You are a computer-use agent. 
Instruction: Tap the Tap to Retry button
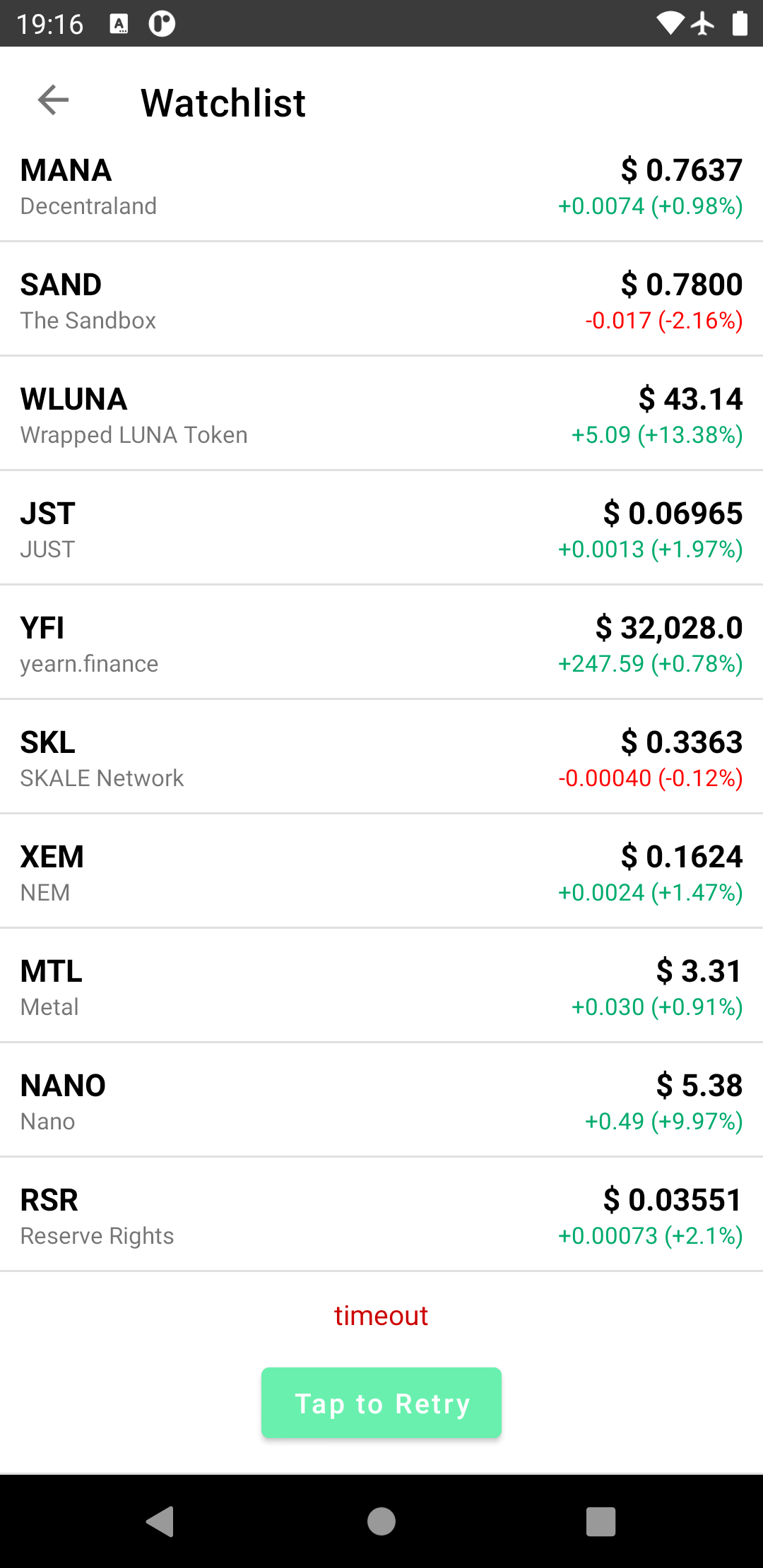point(381,1403)
